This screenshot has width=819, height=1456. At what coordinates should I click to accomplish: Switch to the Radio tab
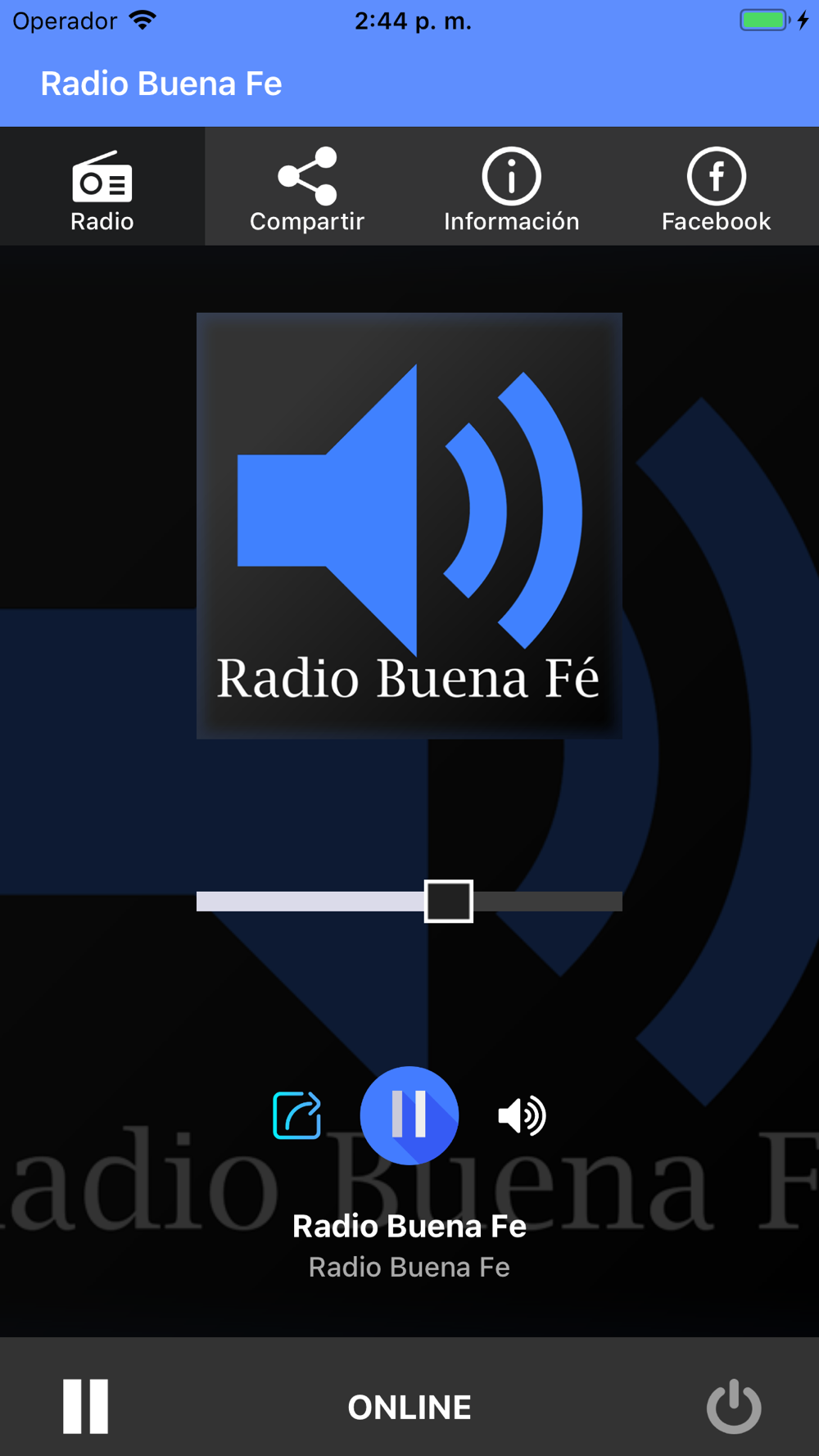point(102,187)
